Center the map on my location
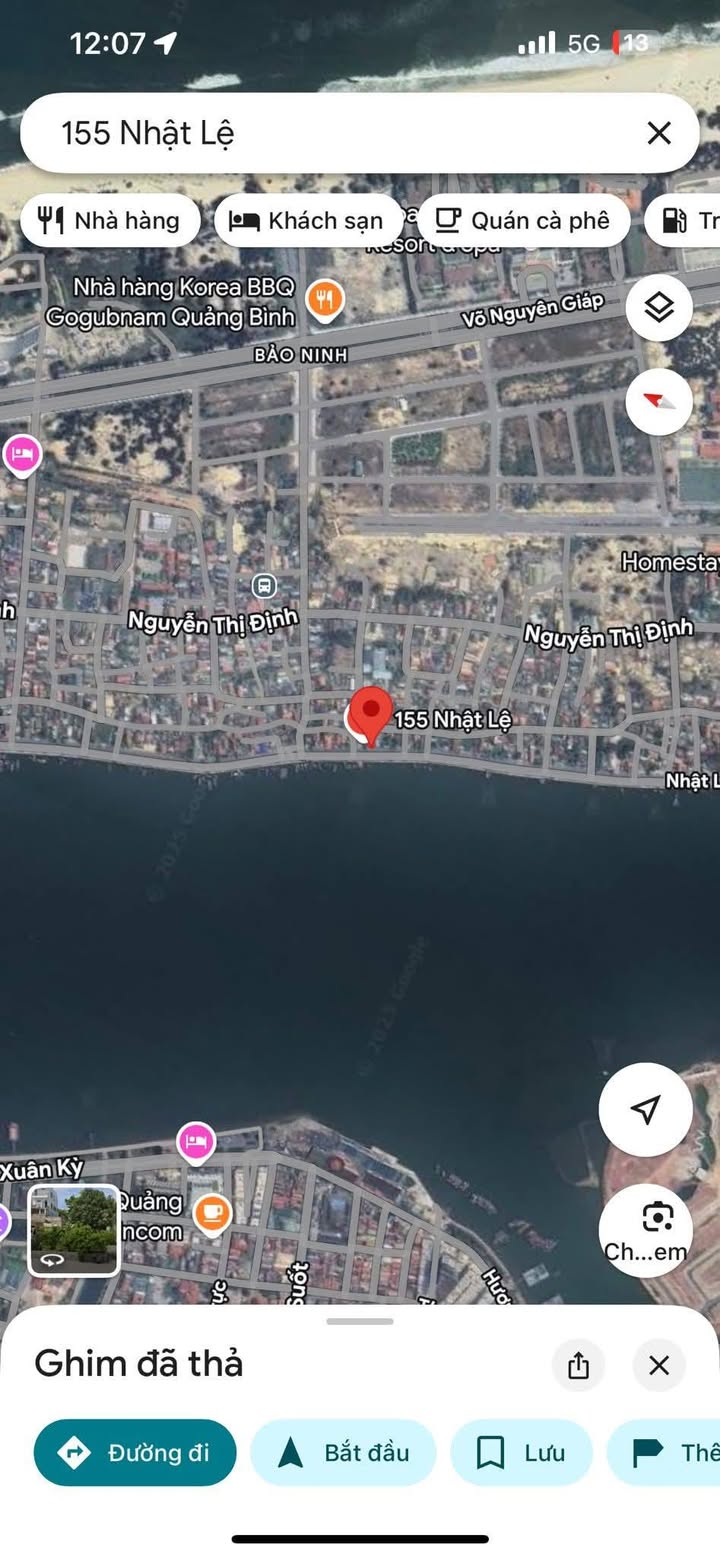720x1557 pixels. (646, 1109)
